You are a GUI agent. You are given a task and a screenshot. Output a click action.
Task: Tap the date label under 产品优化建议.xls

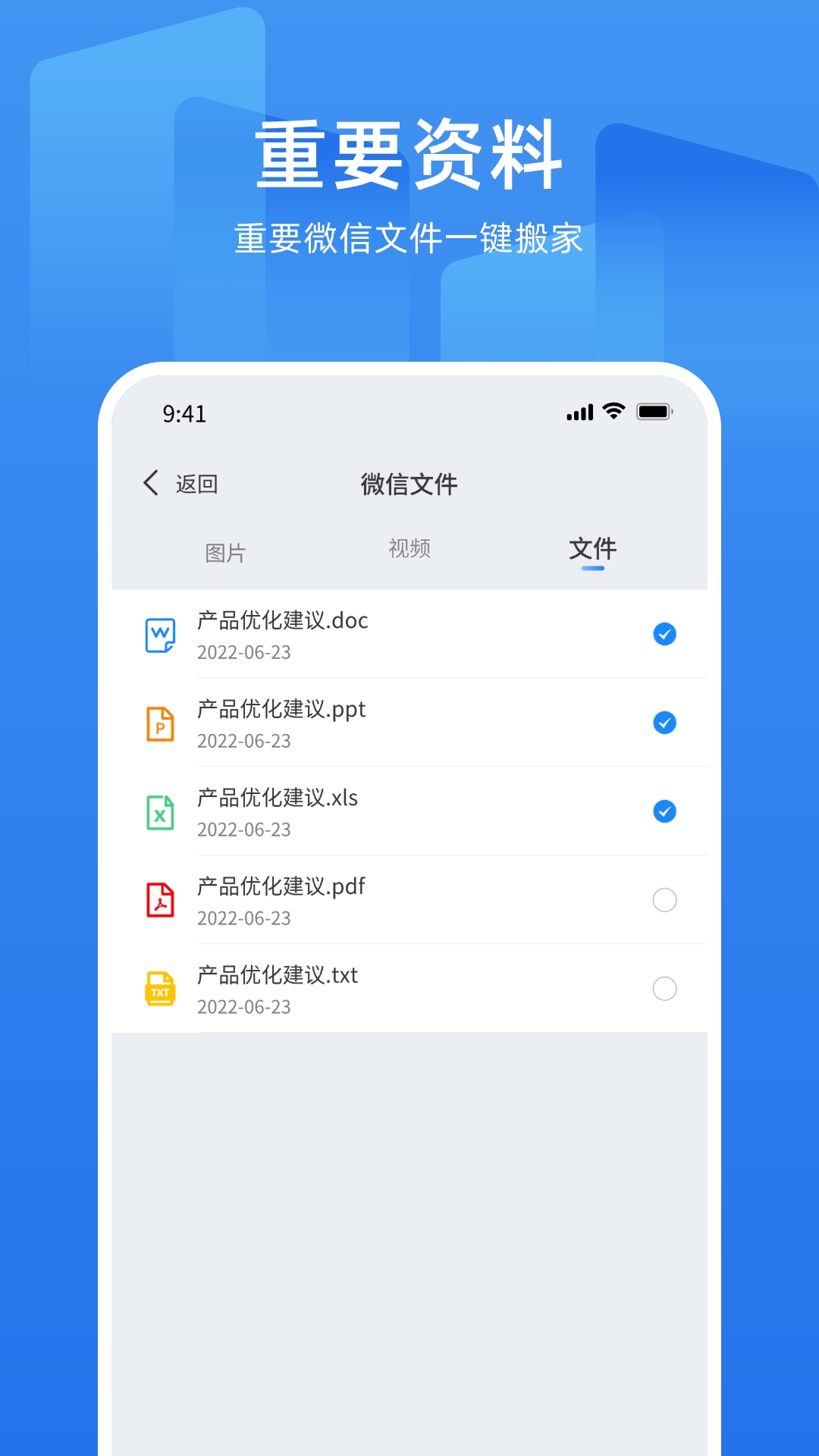point(245,830)
